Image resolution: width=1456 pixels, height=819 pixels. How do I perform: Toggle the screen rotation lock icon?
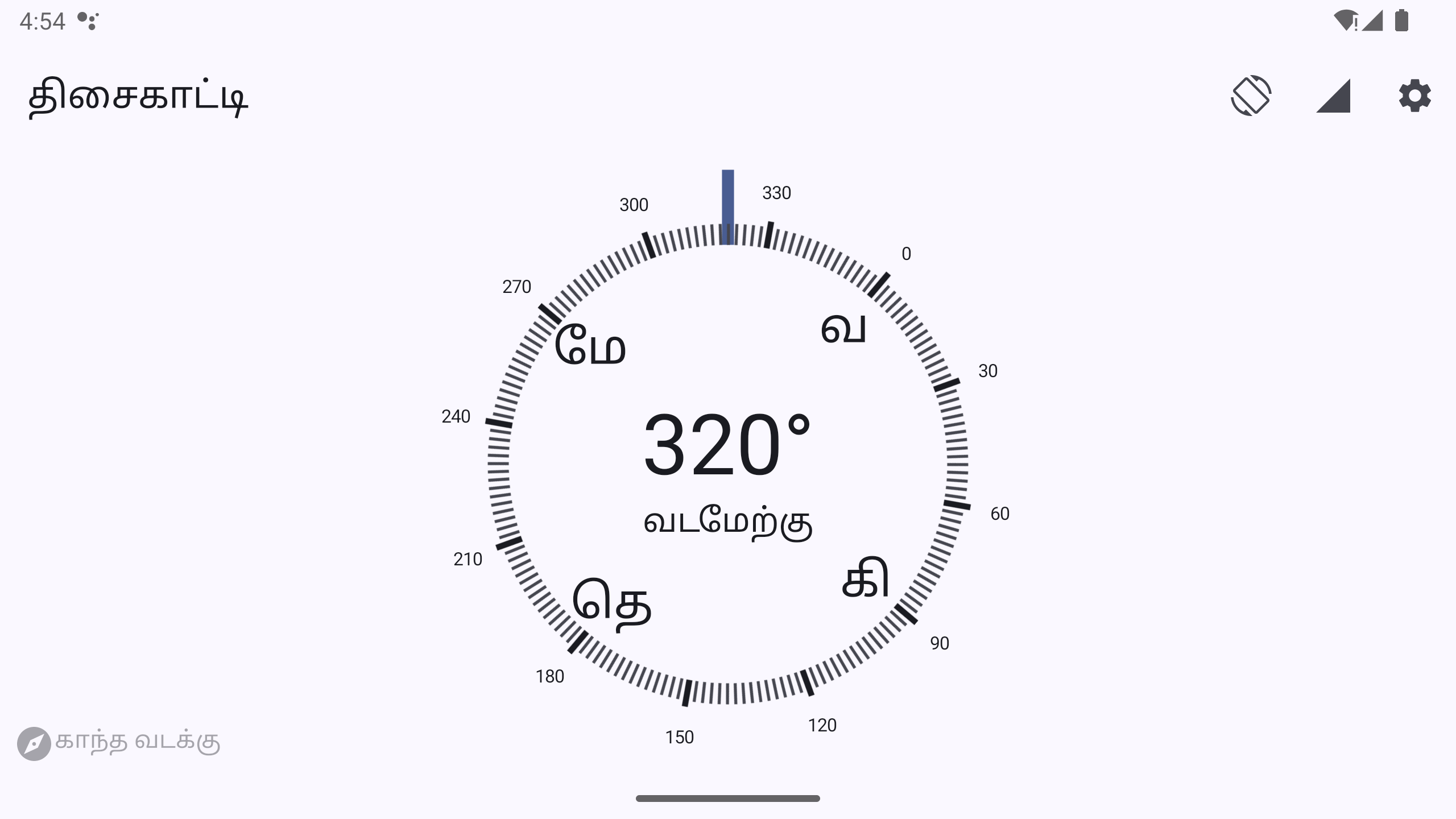tap(1251, 96)
